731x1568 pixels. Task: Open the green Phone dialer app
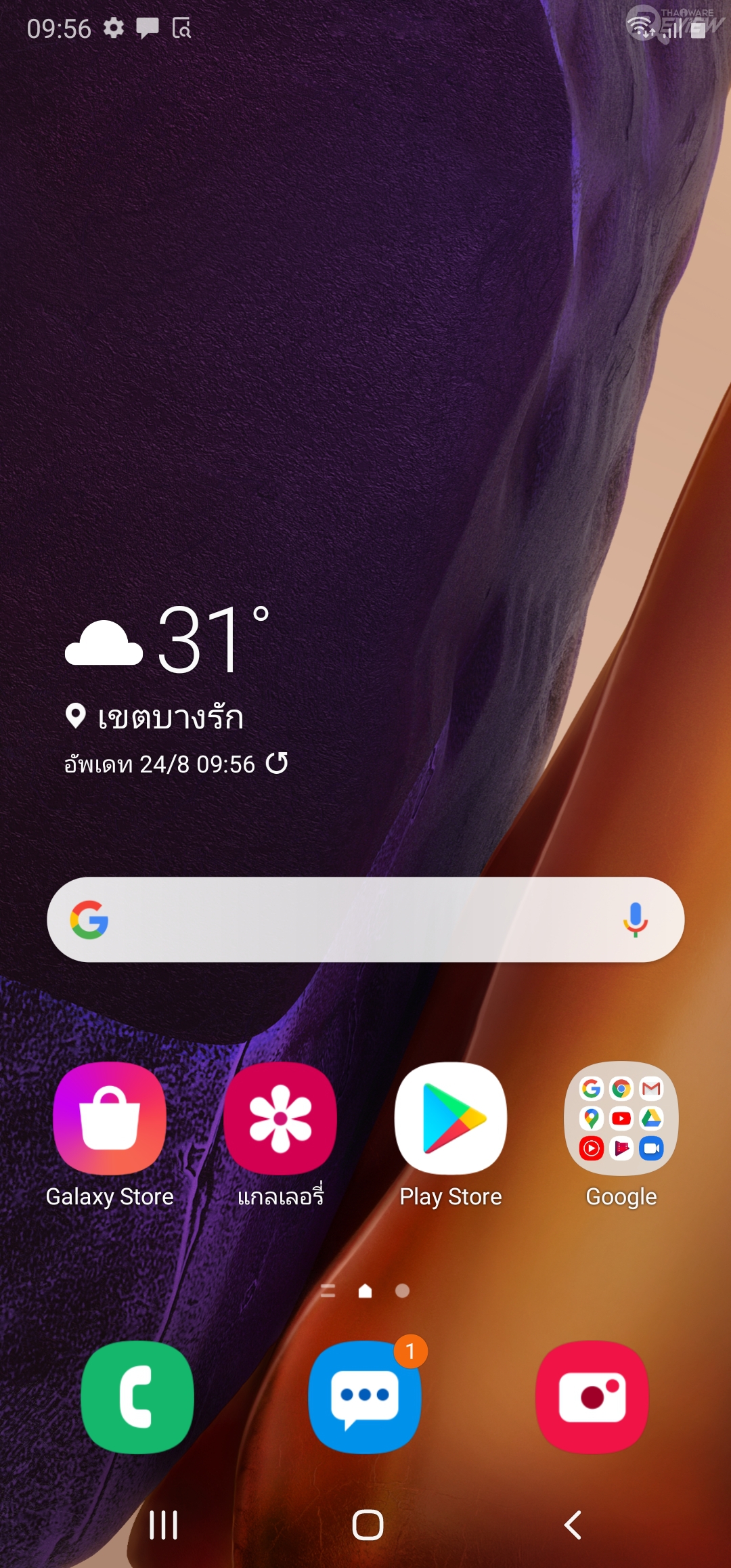137,1397
